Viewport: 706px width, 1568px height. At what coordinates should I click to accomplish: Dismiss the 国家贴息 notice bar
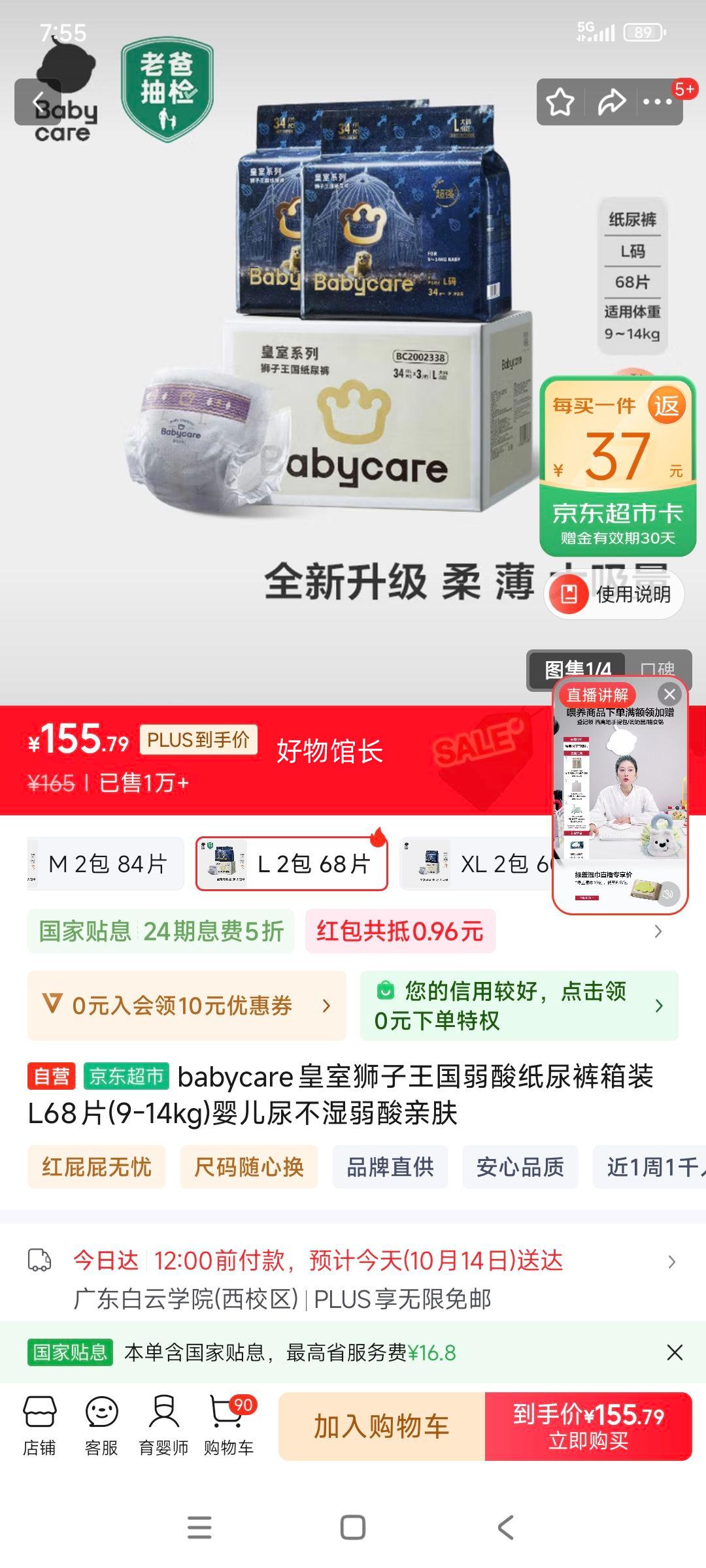675,1352
